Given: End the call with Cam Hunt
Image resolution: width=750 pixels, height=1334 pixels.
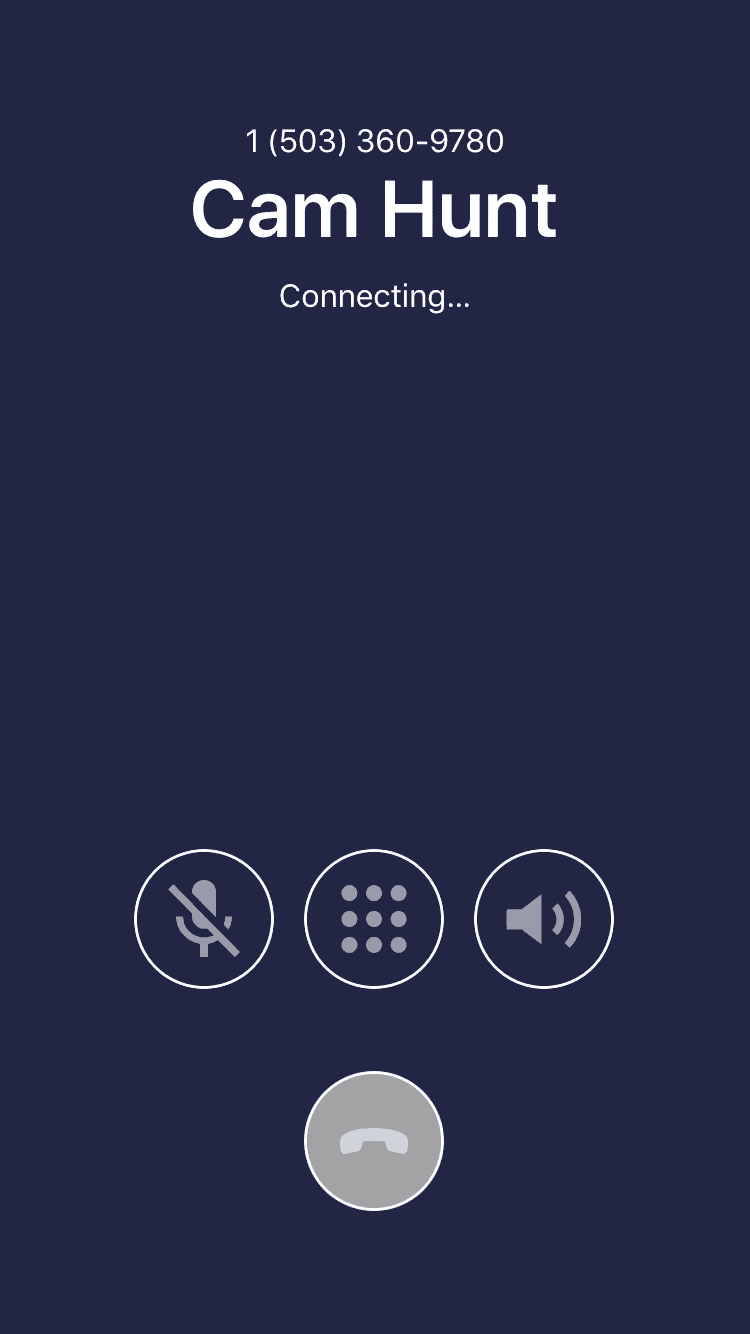Looking at the screenshot, I should coord(374,1141).
